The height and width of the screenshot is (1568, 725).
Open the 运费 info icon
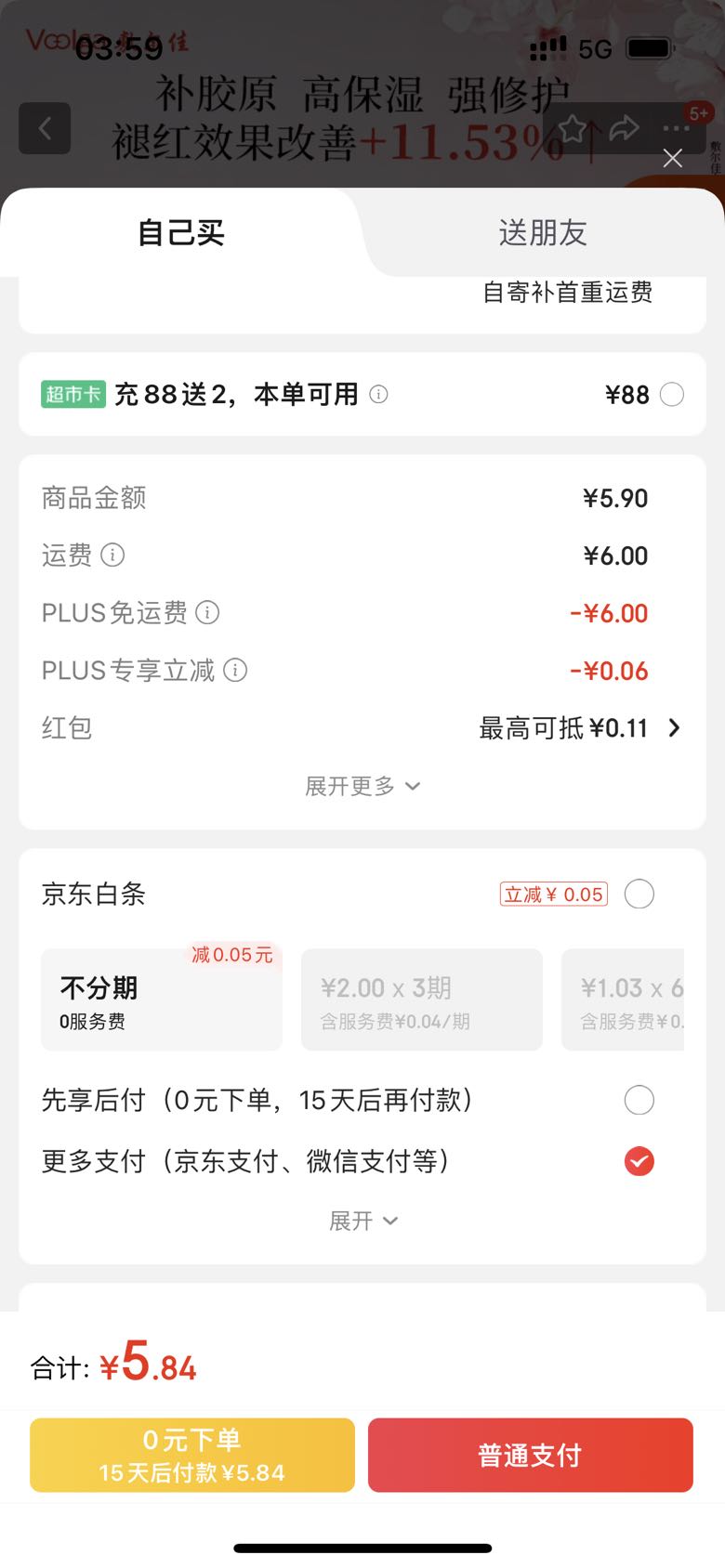(x=112, y=555)
